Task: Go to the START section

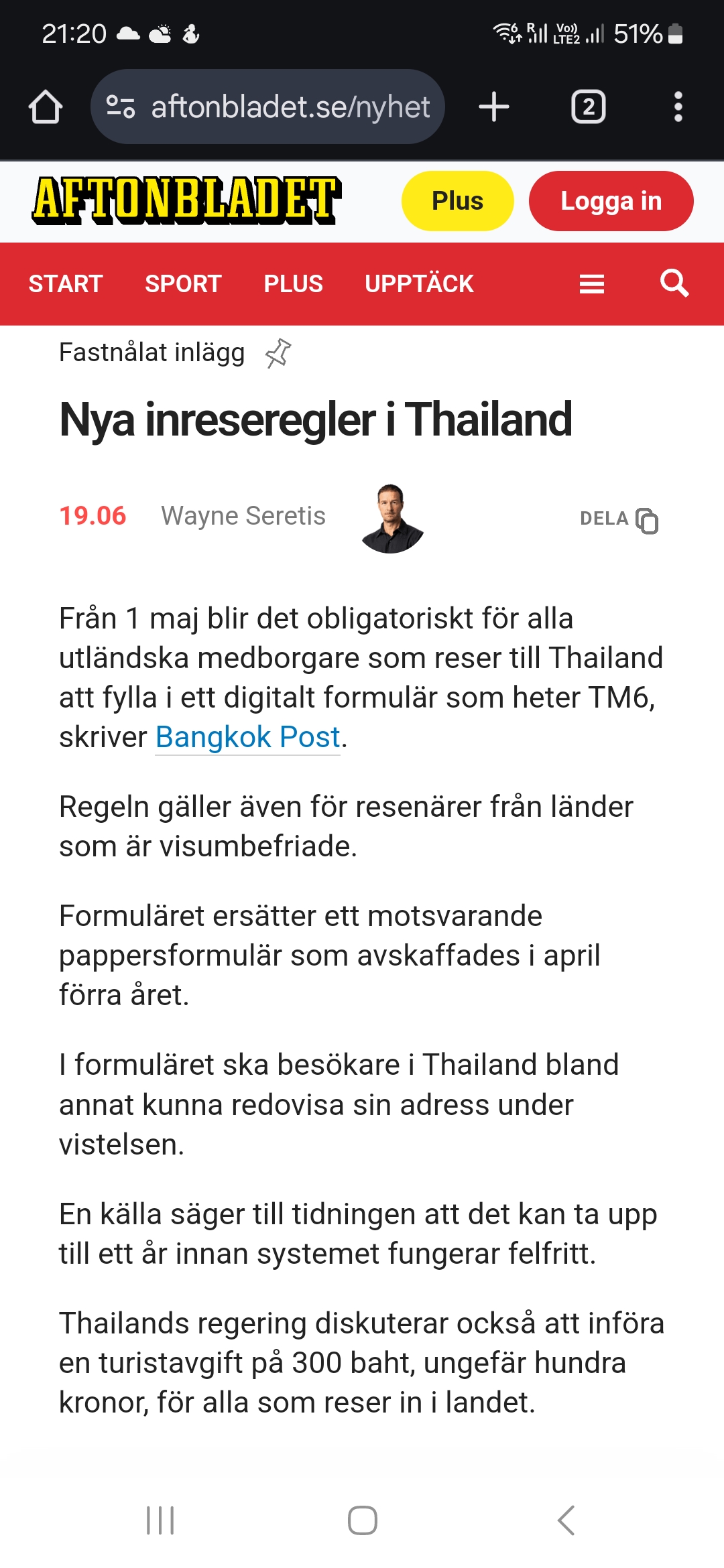Action: 65,283
